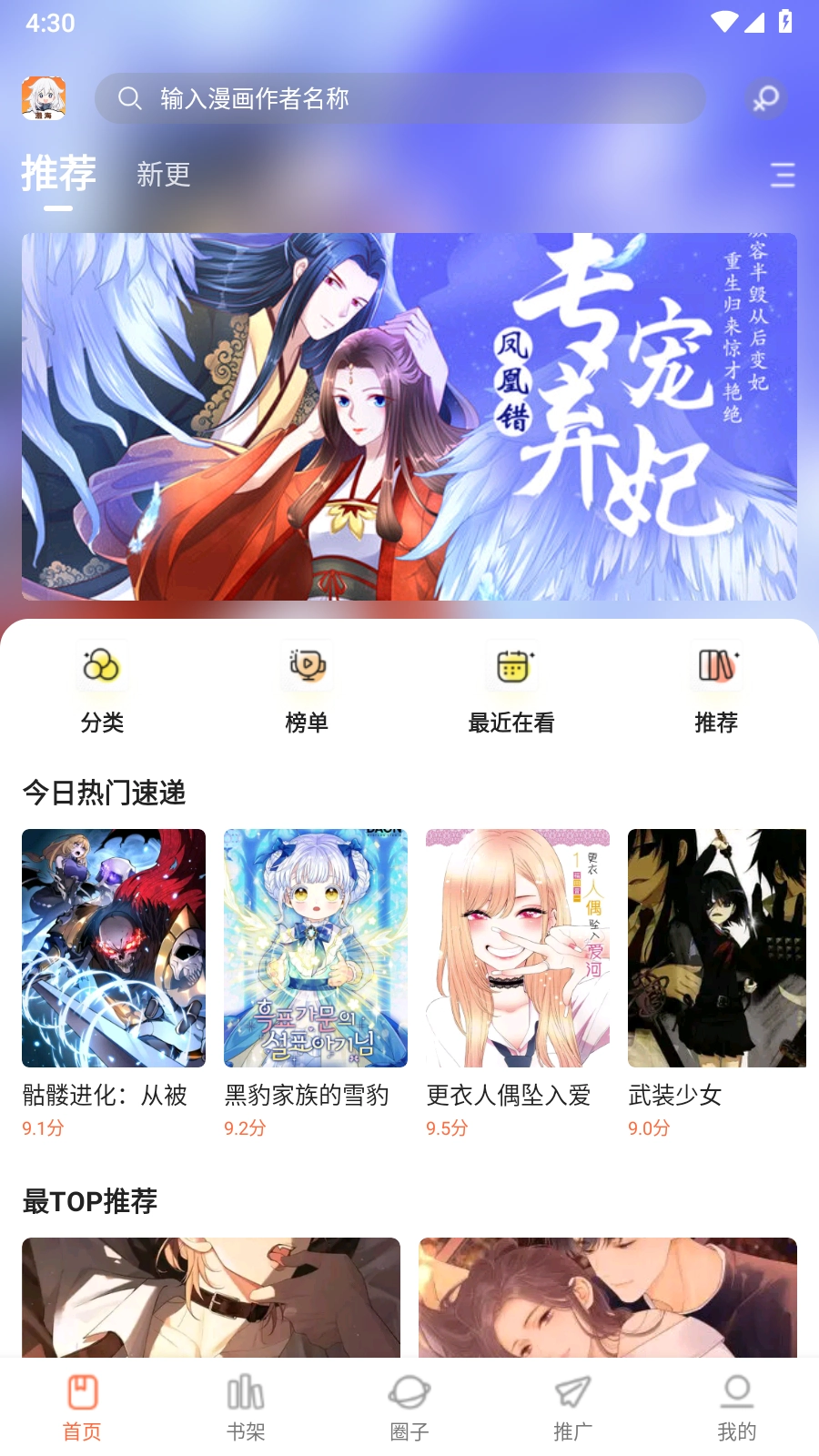Open the comic 更衣人偶坠入爱
The height and width of the screenshot is (1456, 819).
click(516, 948)
